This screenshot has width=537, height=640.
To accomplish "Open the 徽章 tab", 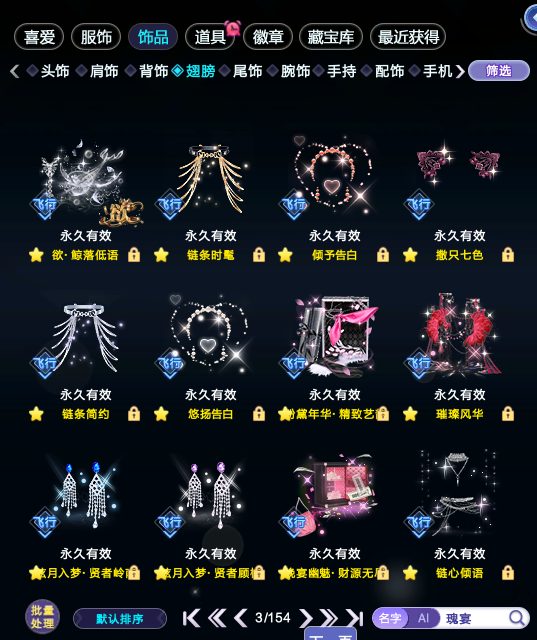I will [x=268, y=37].
